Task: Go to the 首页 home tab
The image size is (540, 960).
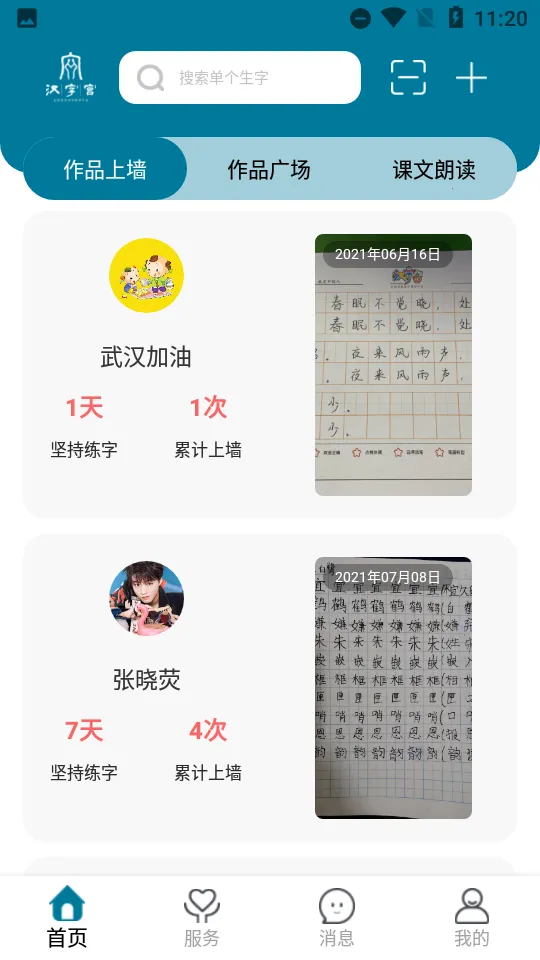Action: click(x=67, y=917)
